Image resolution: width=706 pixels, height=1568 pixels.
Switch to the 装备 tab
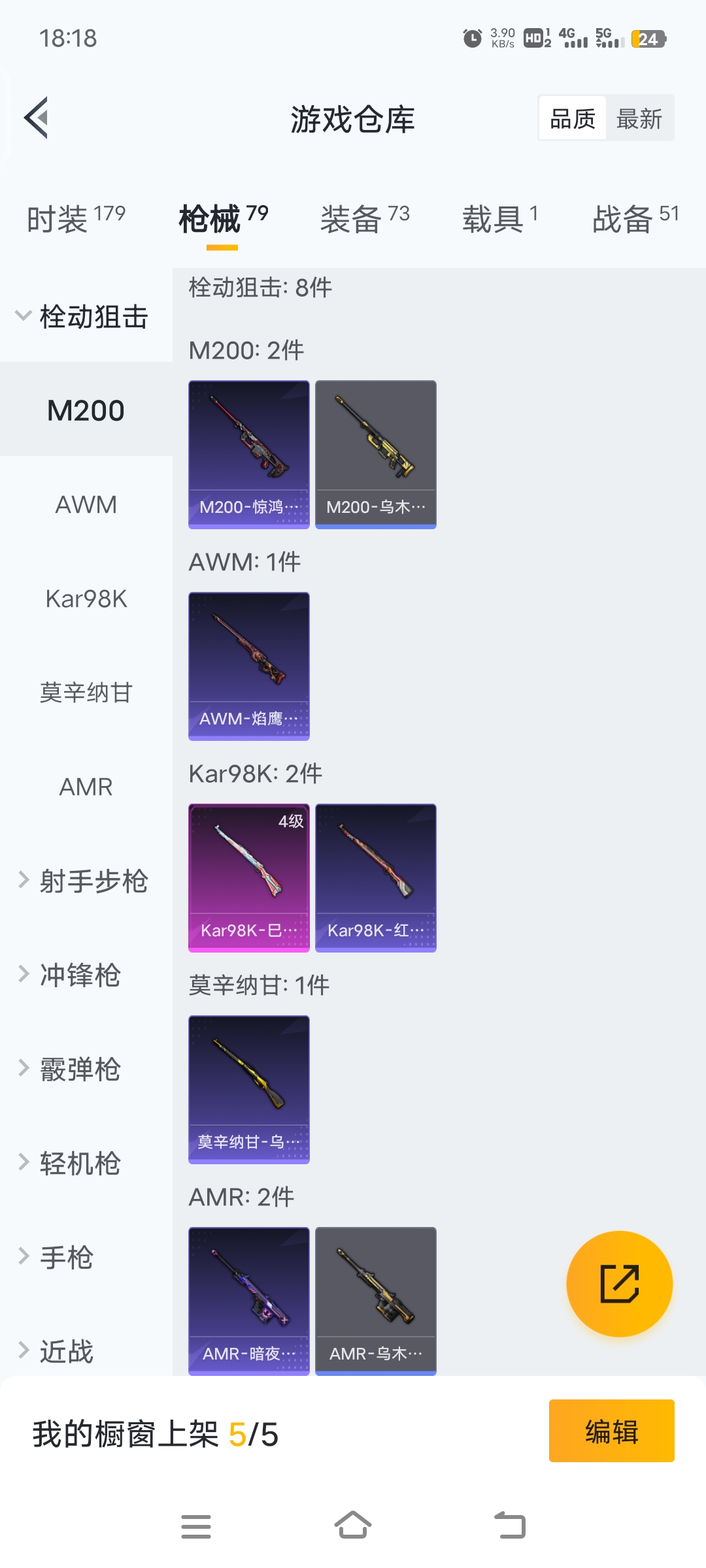(x=364, y=219)
